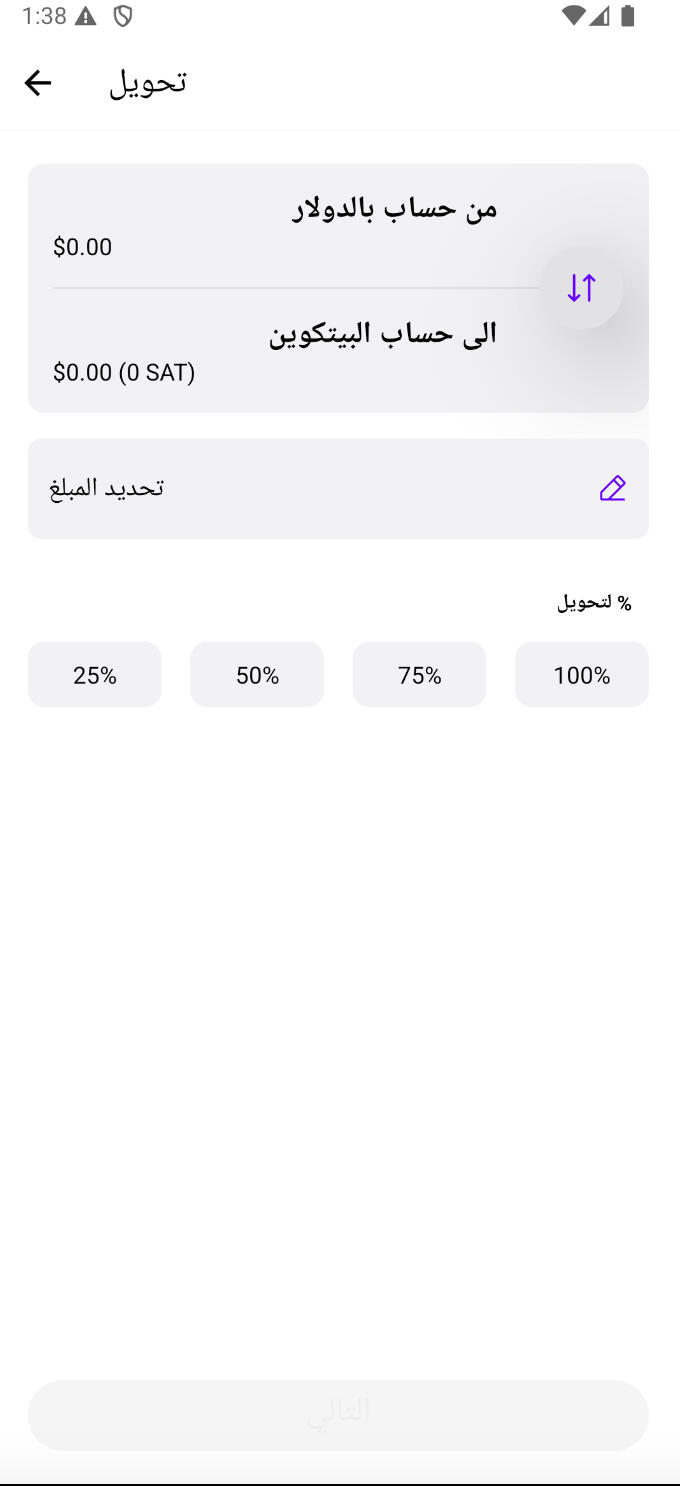The width and height of the screenshot is (680, 1486).
Task: Pick the 75% option
Action: coord(419,675)
